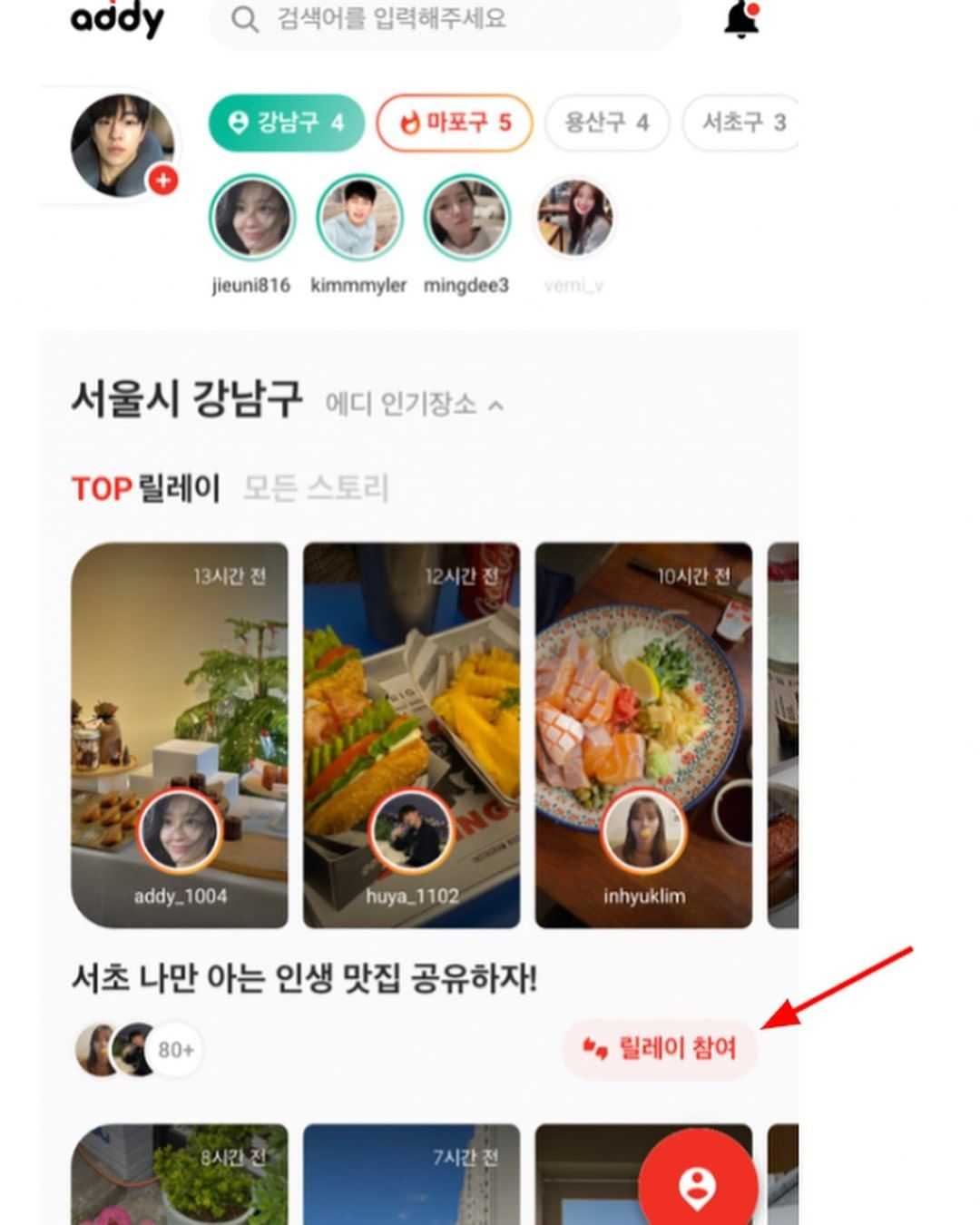Switch to the TOP 릴레이 tab
The image size is (980, 1225).
[x=145, y=489]
